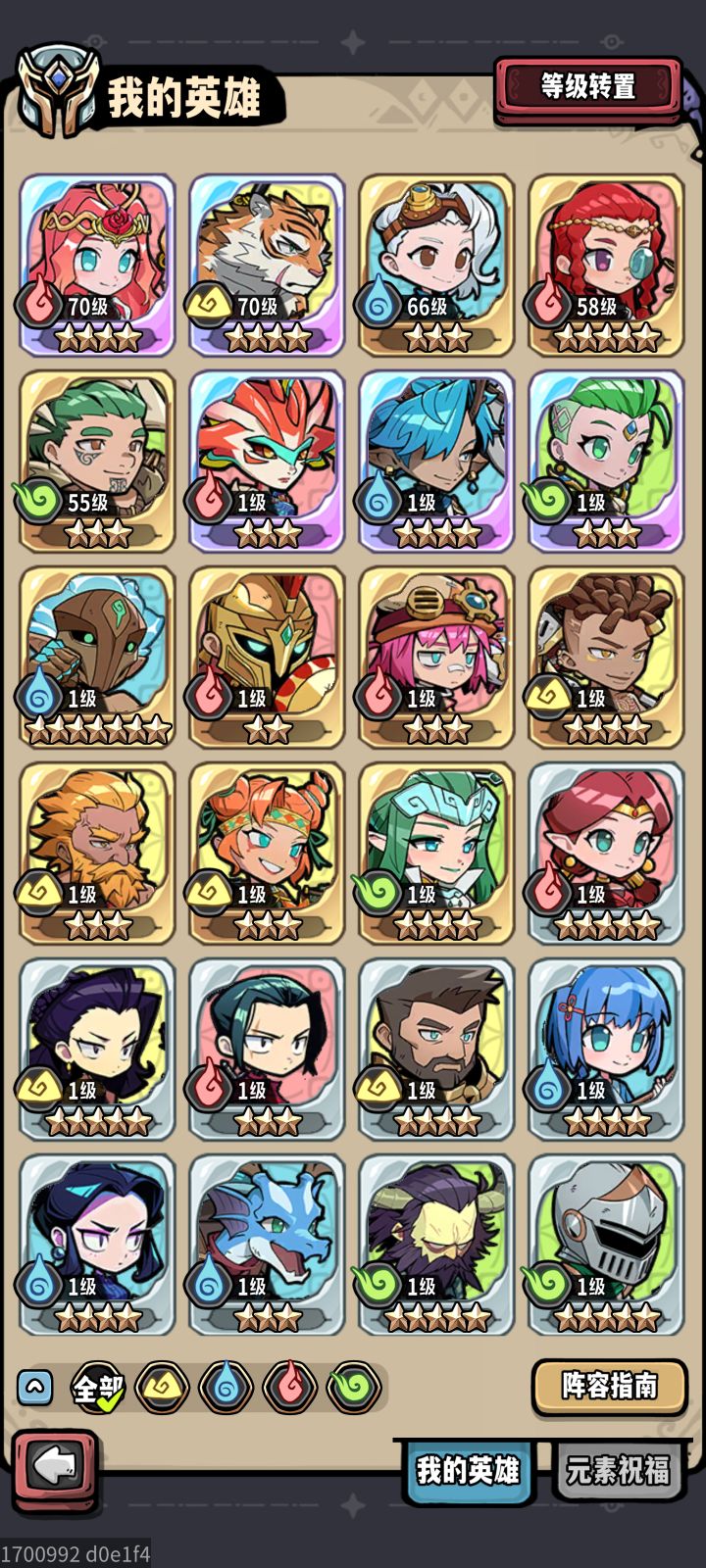The image size is (706, 1568).
Task: Select the 我的英雄 tab
Action: point(468,1470)
